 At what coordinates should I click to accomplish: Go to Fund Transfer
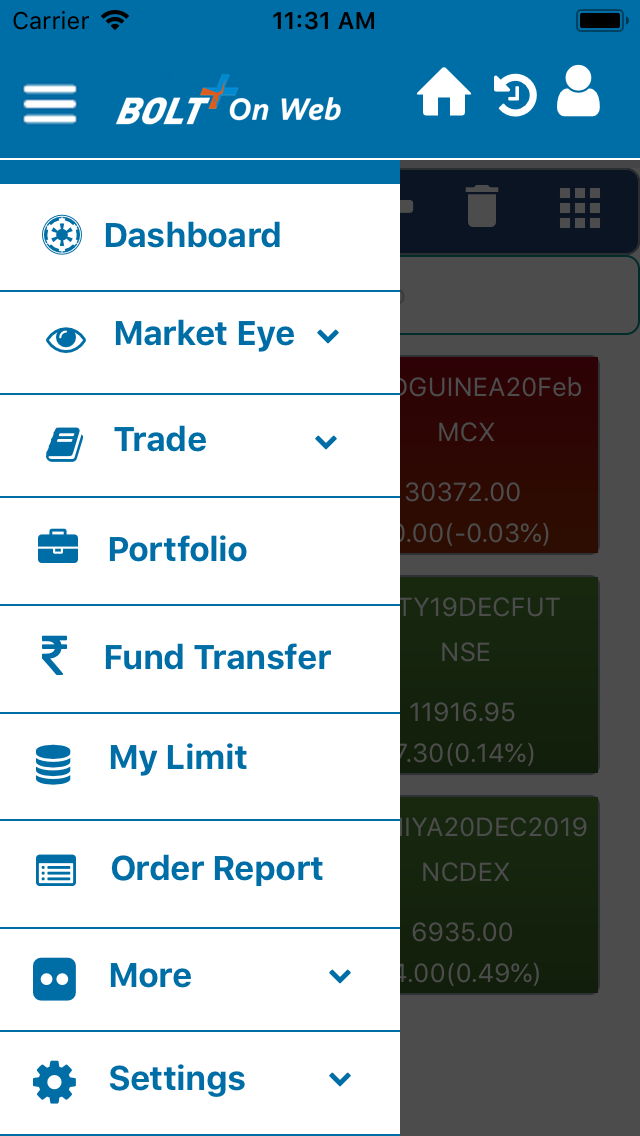coord(200,658)
